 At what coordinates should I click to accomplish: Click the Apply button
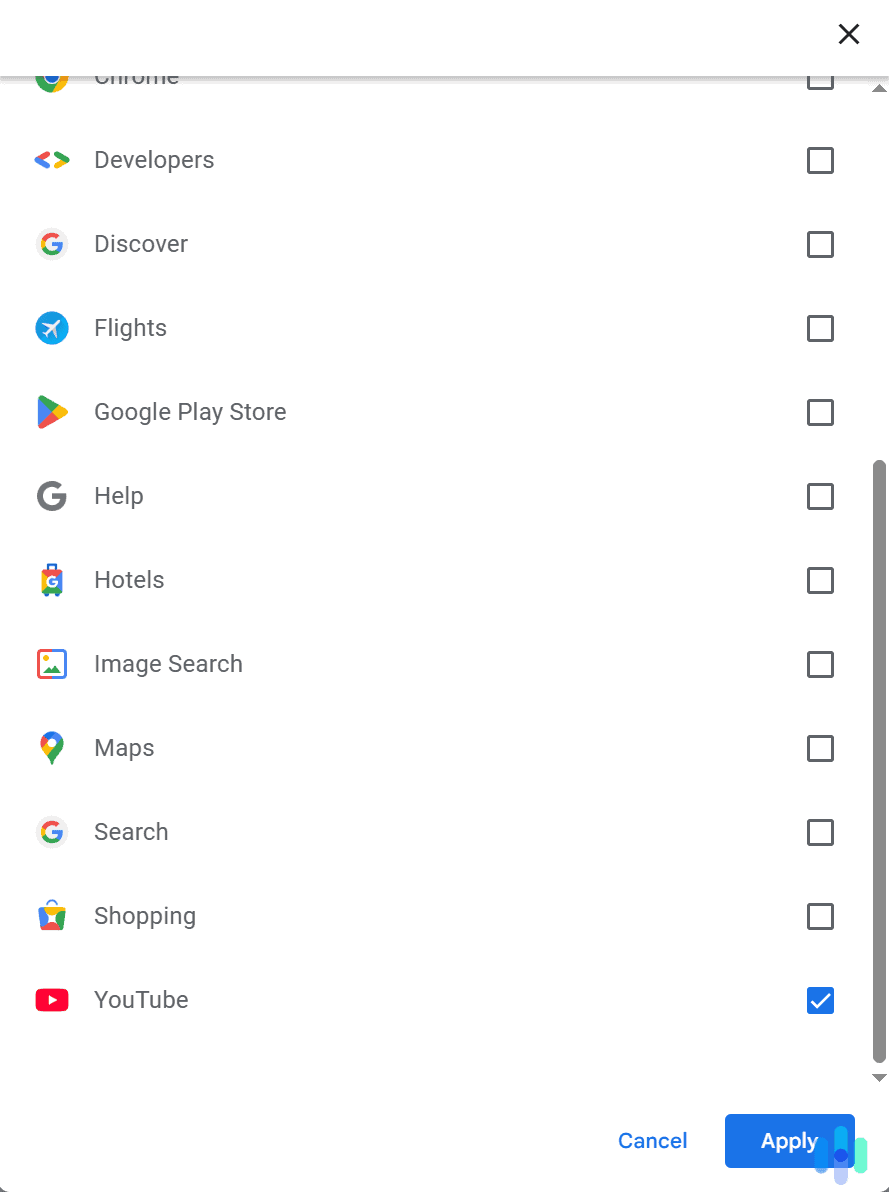point(789,1140)
